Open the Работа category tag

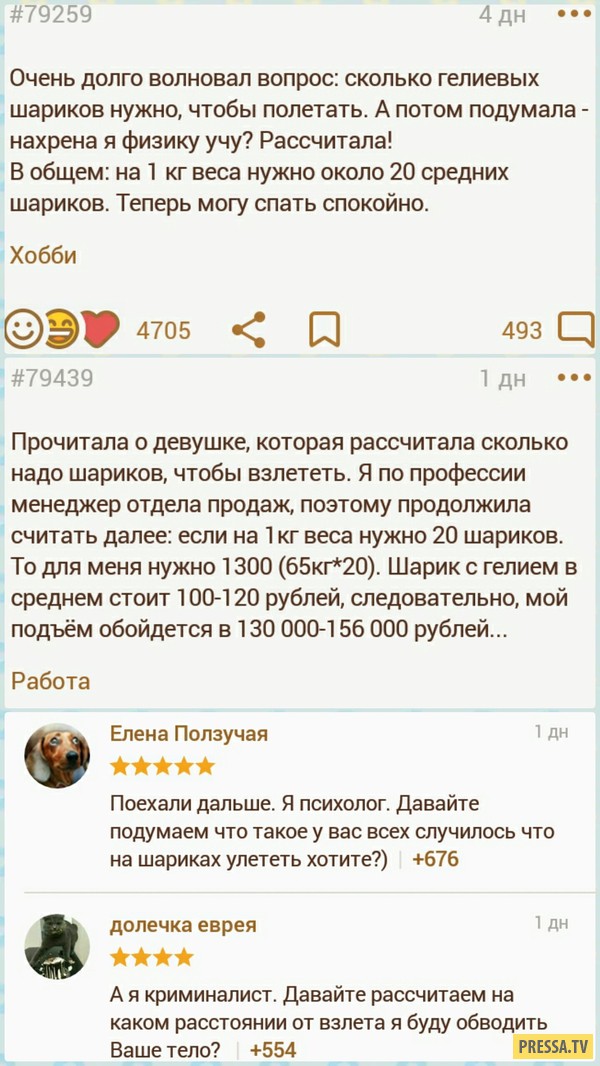click(50, 681)
